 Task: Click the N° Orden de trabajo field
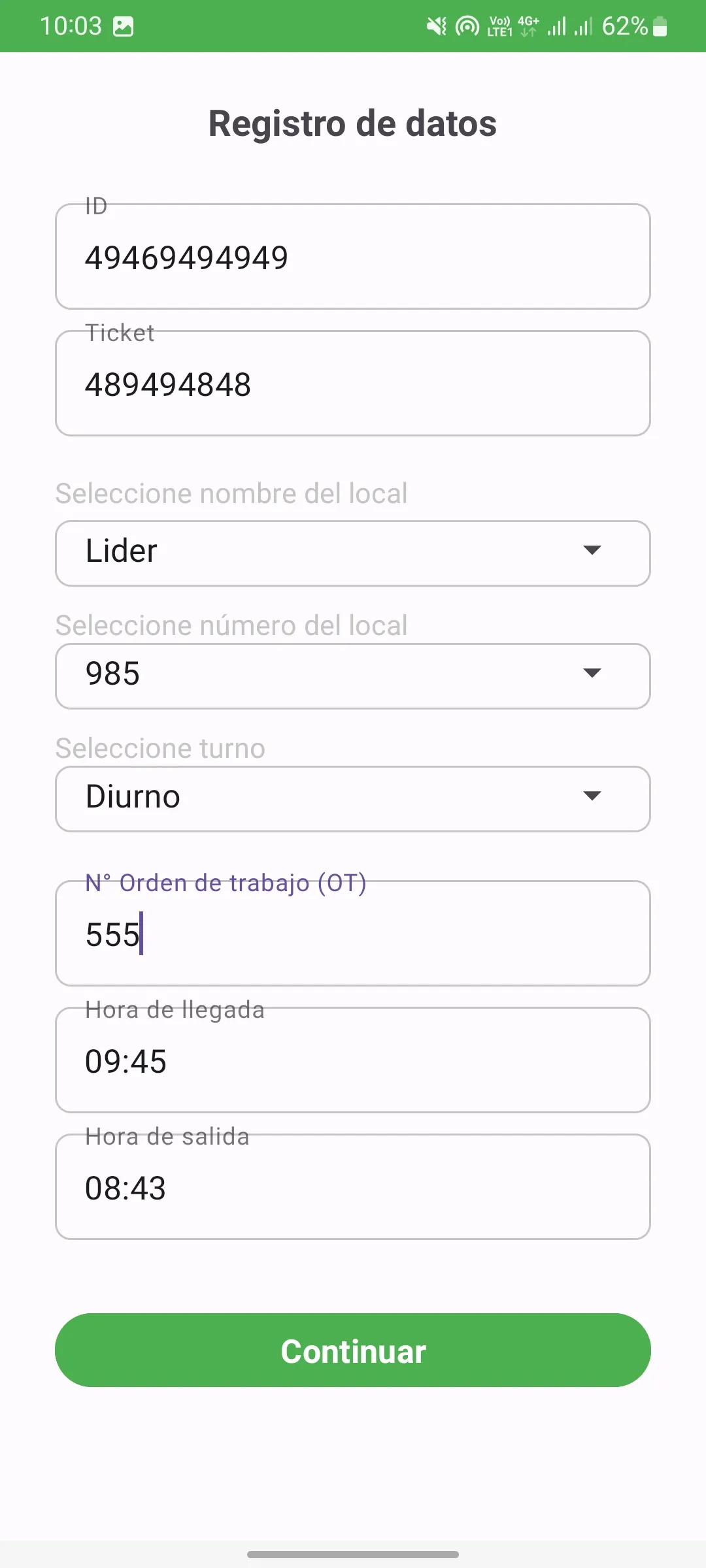[x=353, y=934]
